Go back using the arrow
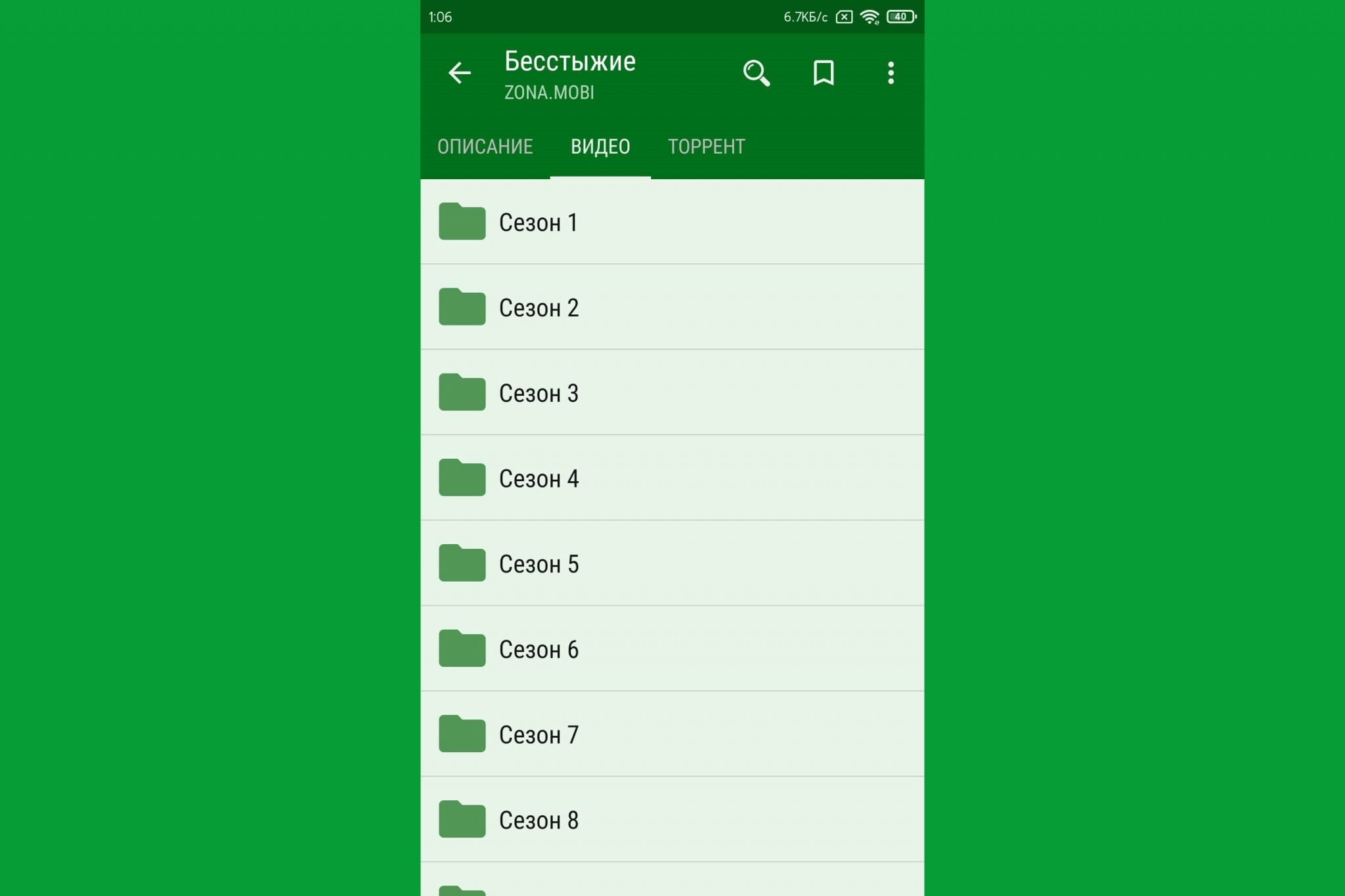This screenshot has height=896, width=1345. [x=459, y=73]
